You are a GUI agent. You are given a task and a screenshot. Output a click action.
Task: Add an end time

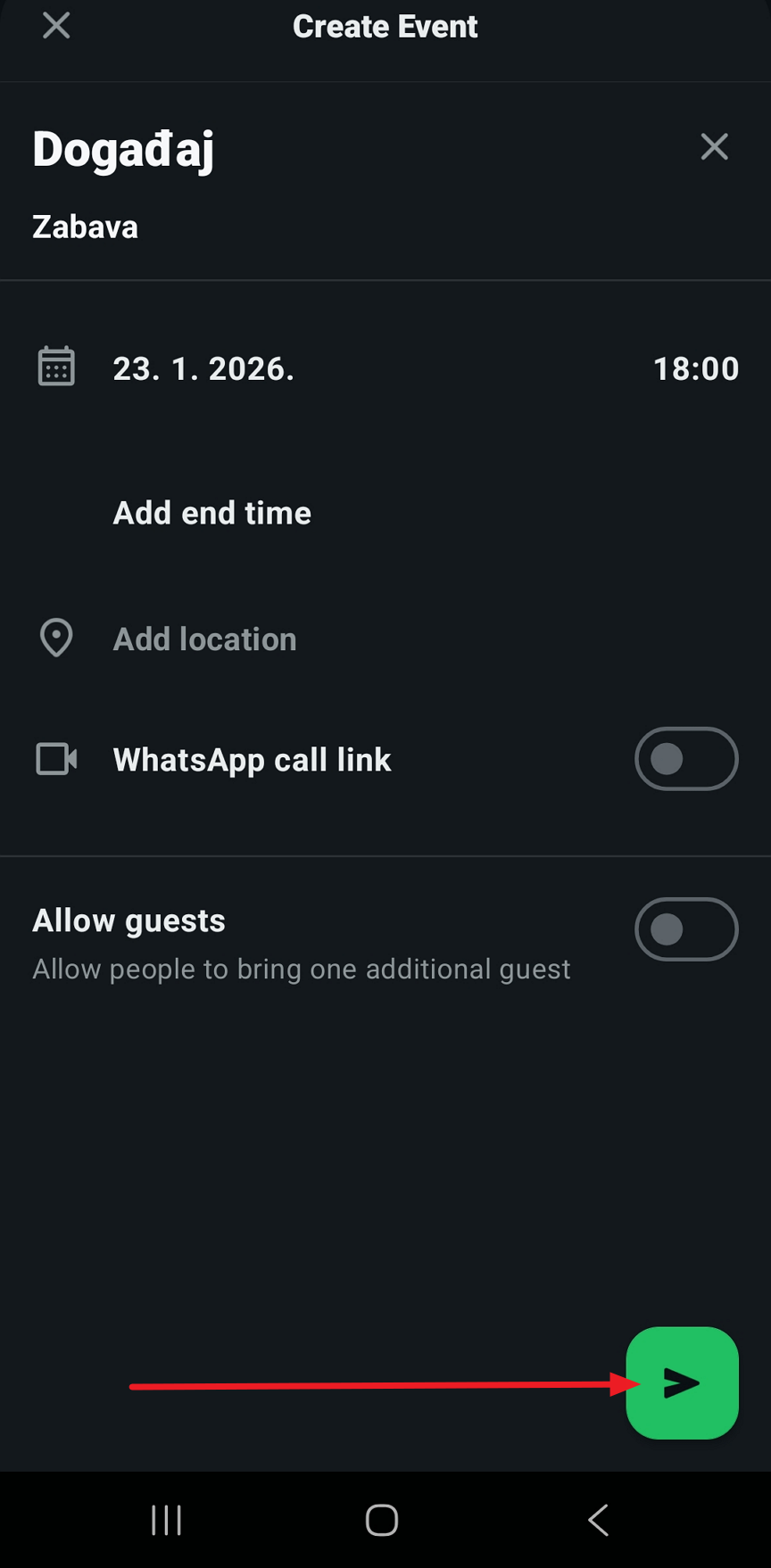coord(211,513)
